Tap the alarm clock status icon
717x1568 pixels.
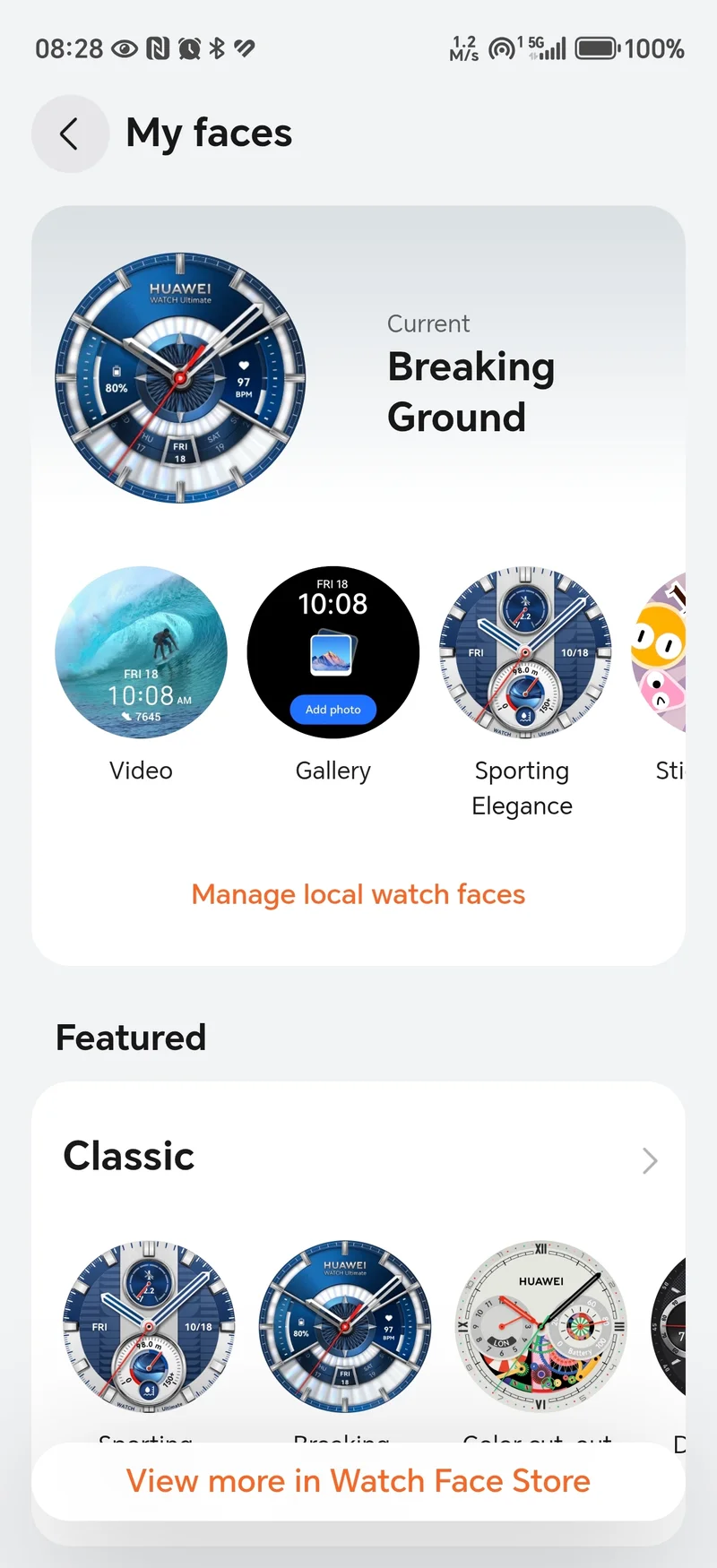click(191, 49)
